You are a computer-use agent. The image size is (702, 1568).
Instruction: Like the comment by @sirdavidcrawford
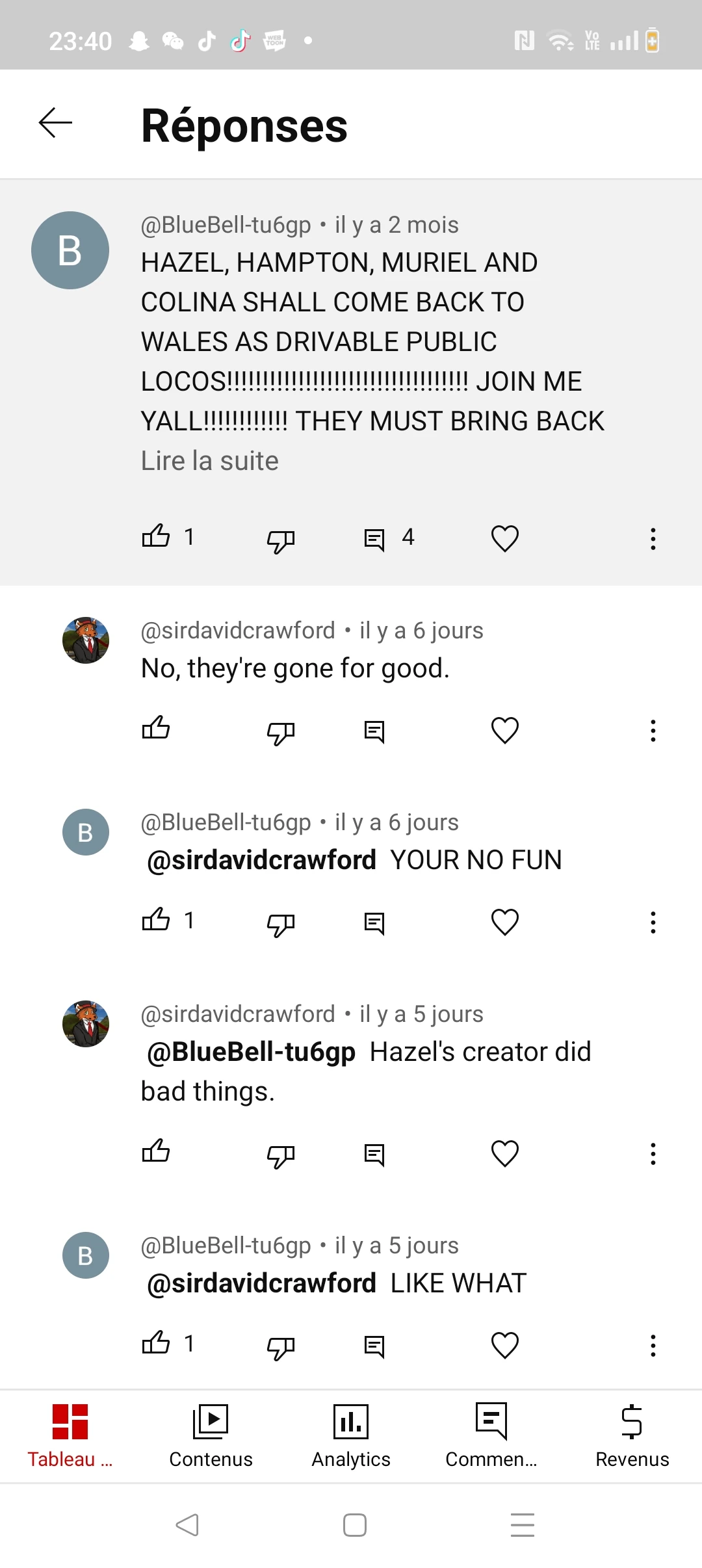pyautogui.click(x=155, y=729)
